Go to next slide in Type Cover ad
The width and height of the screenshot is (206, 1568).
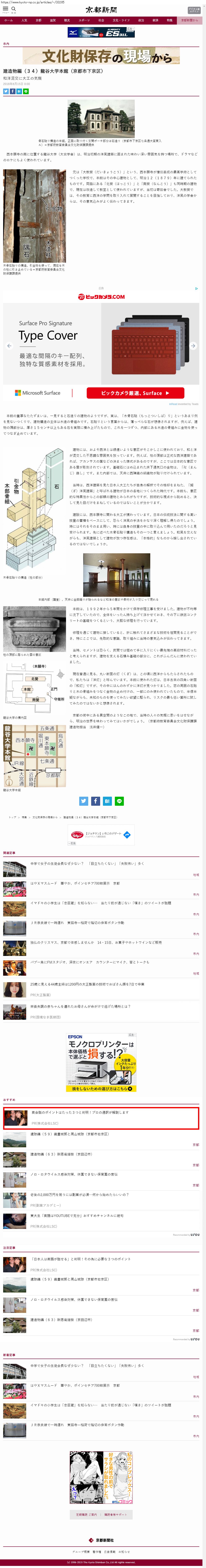pyautogui.click(x=193, y=346)
